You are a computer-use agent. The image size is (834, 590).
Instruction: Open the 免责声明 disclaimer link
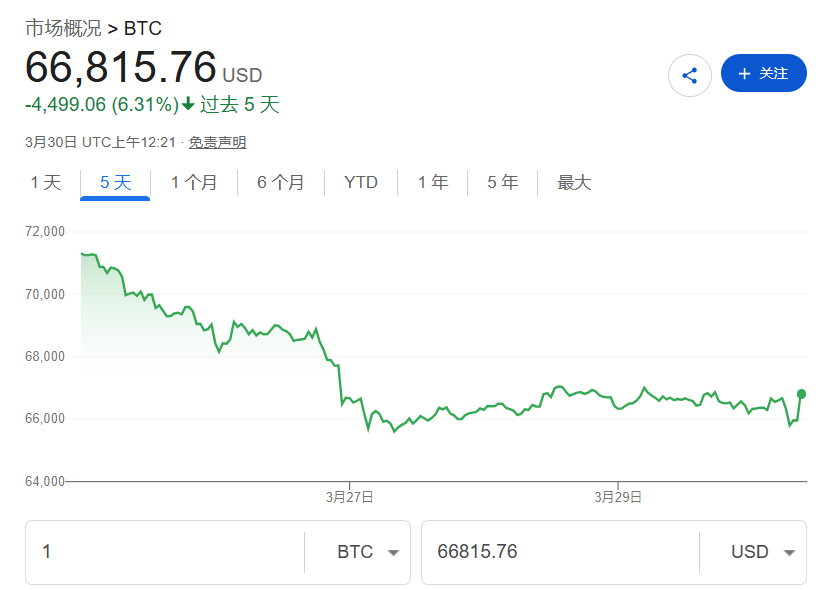(x=217, y=142)
